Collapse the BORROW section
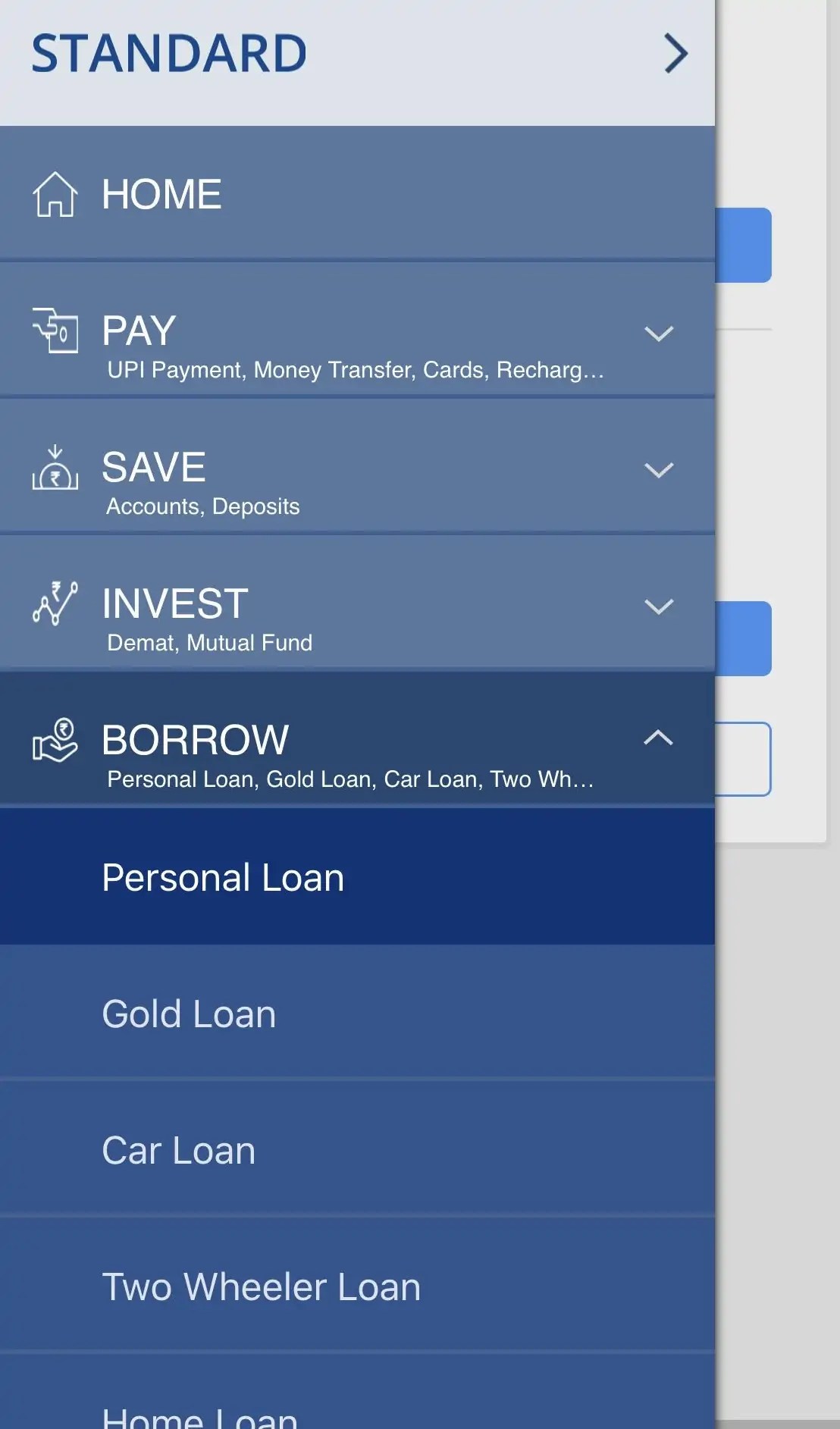The width and height of the screenshot is (840, 1429). (x=658, y=738)
